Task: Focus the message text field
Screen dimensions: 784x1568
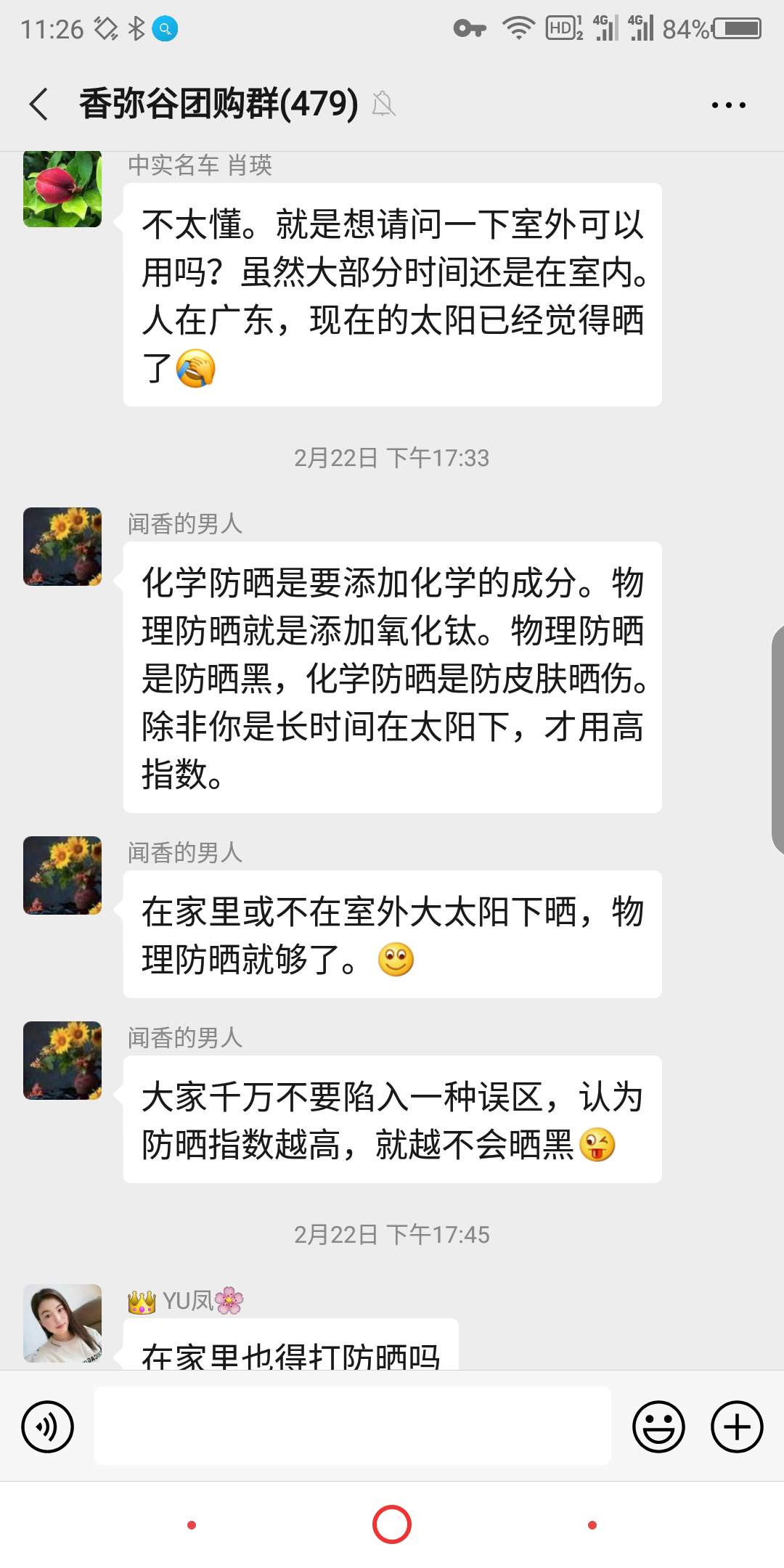Action: (352, 1426)
